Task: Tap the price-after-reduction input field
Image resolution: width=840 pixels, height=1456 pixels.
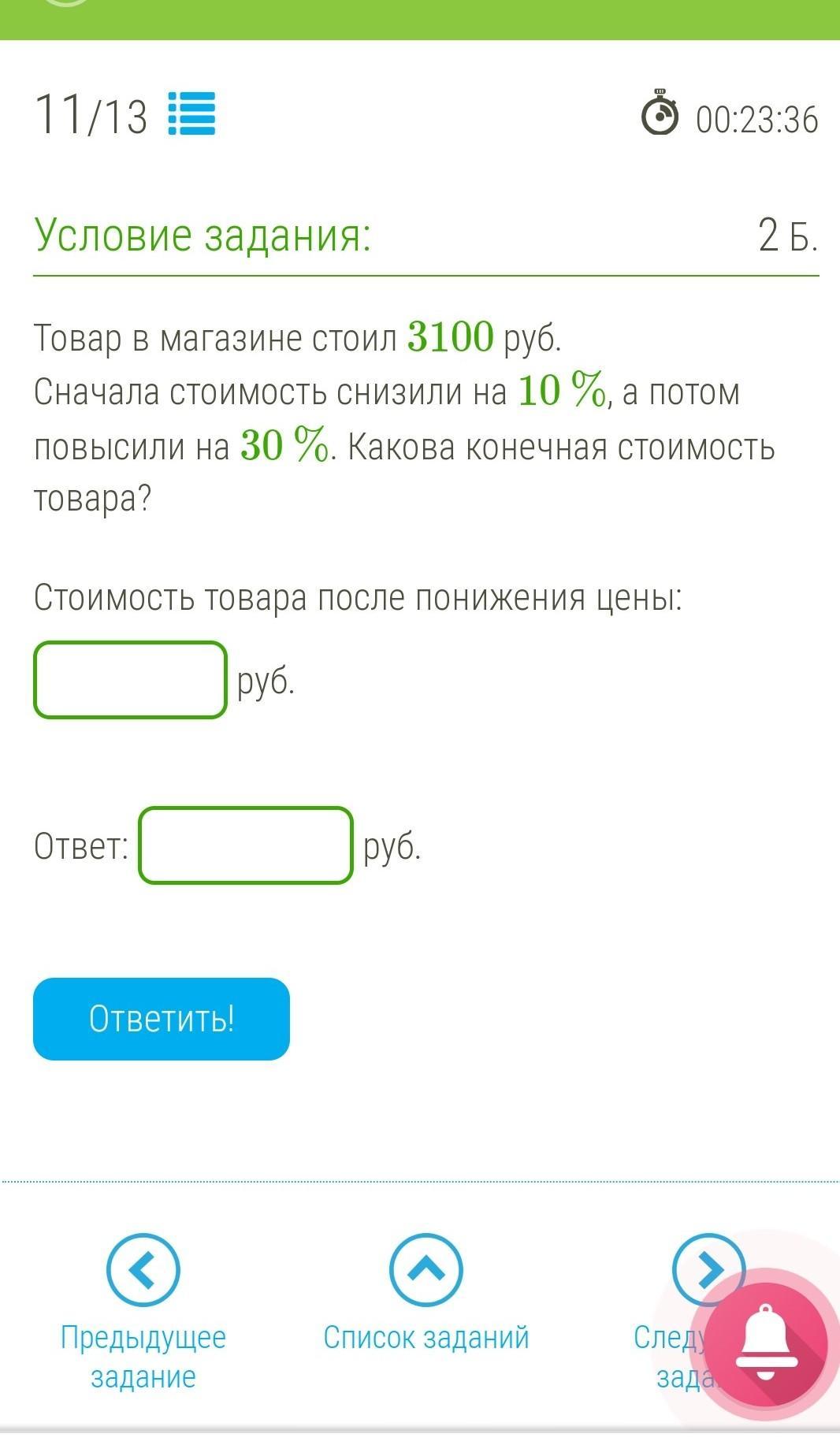Action: click(130, 680)
